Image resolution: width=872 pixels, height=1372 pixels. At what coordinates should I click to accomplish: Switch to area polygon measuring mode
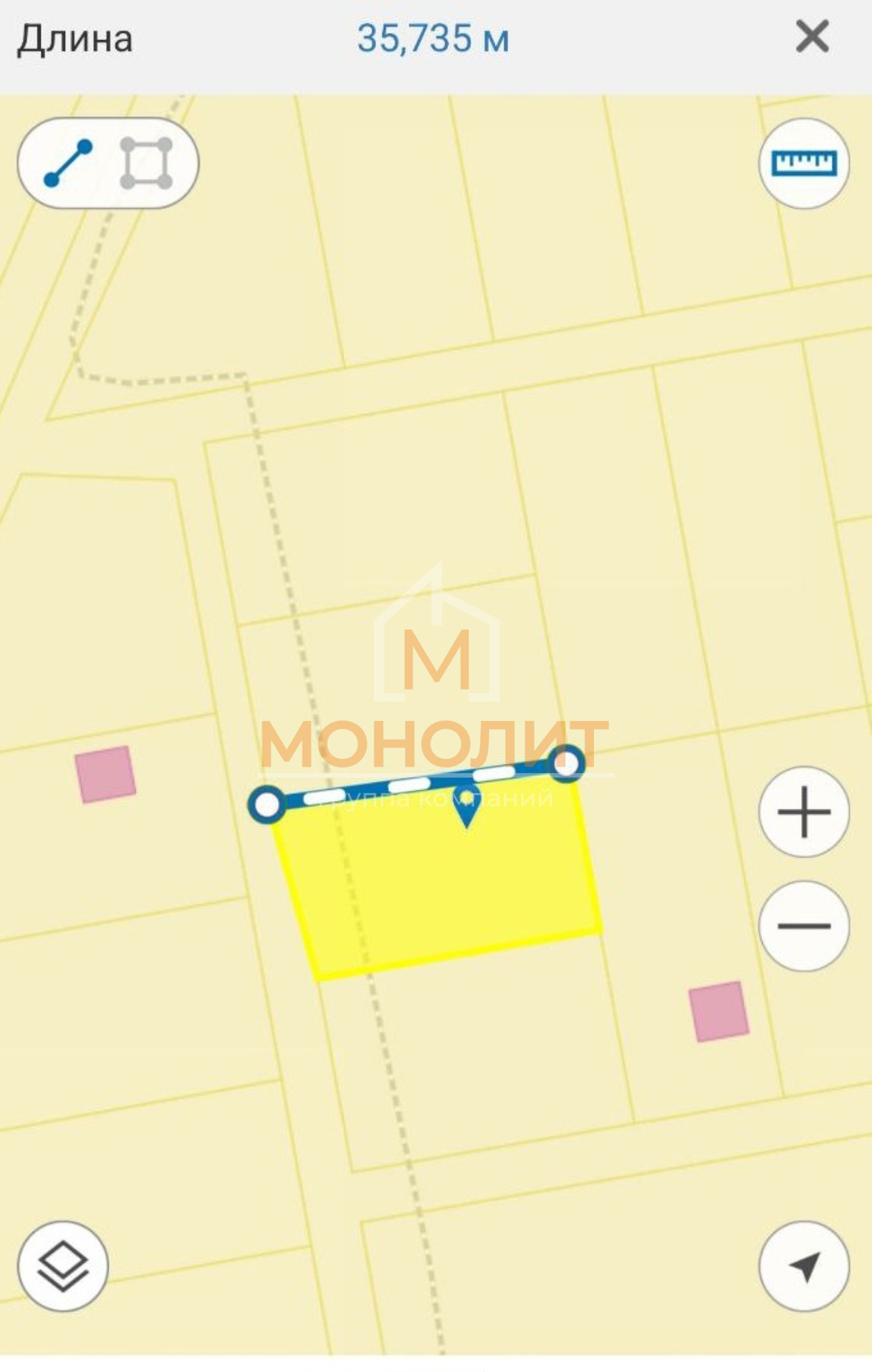pyautogui.click(x=147, y=163)
